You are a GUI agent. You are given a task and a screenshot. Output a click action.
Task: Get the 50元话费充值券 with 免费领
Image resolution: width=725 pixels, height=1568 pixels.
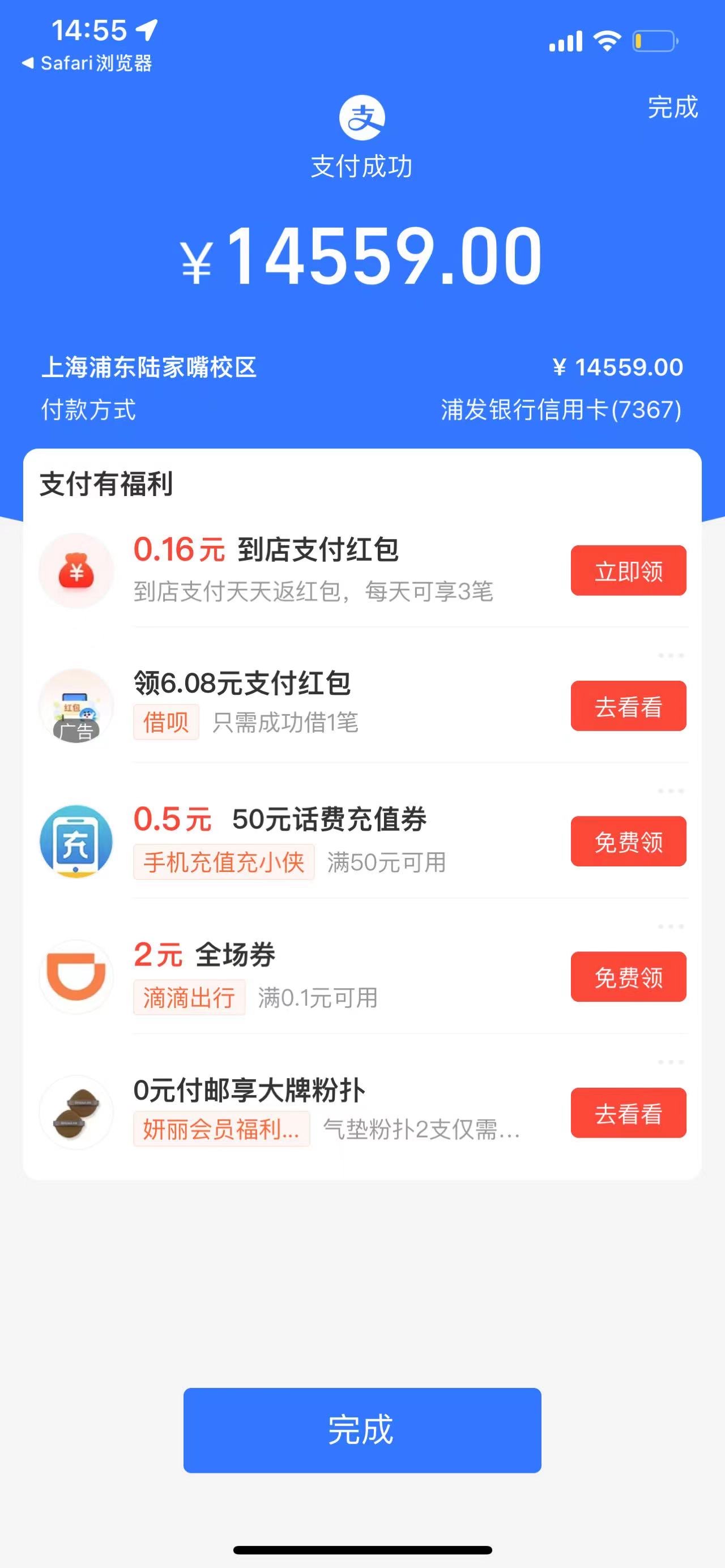pos(628,841)
